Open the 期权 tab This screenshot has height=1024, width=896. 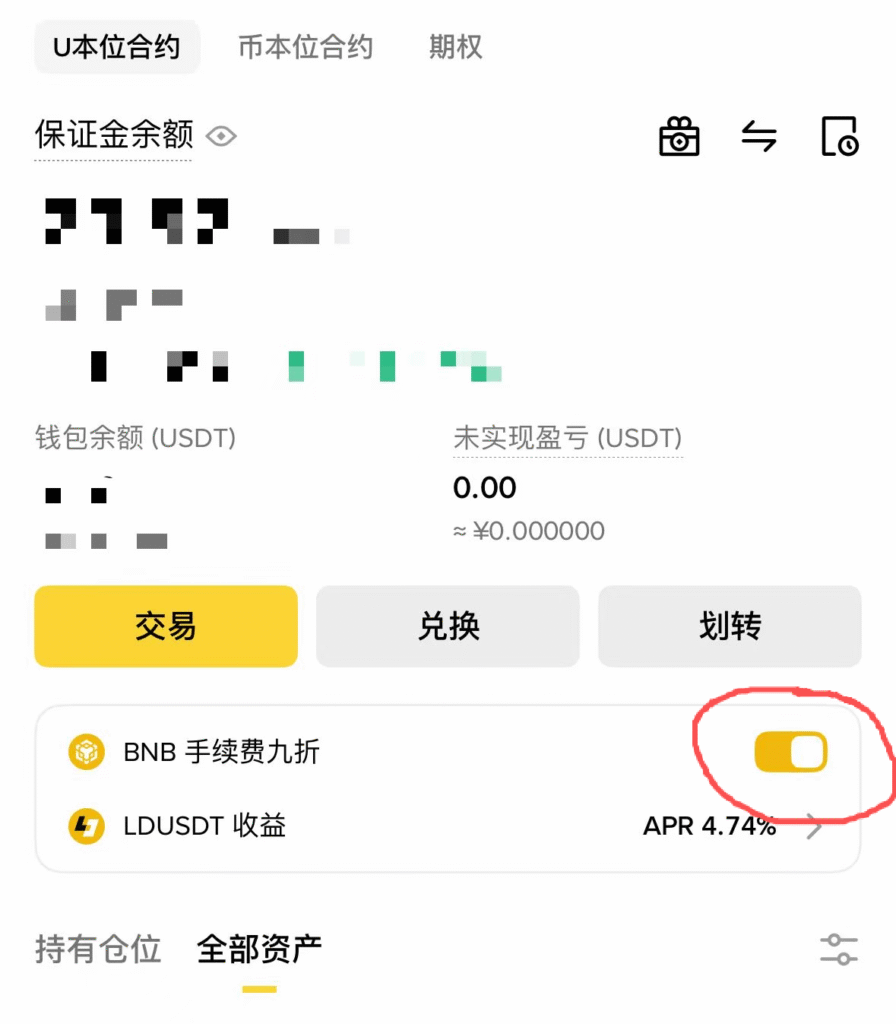pos(455,47)
